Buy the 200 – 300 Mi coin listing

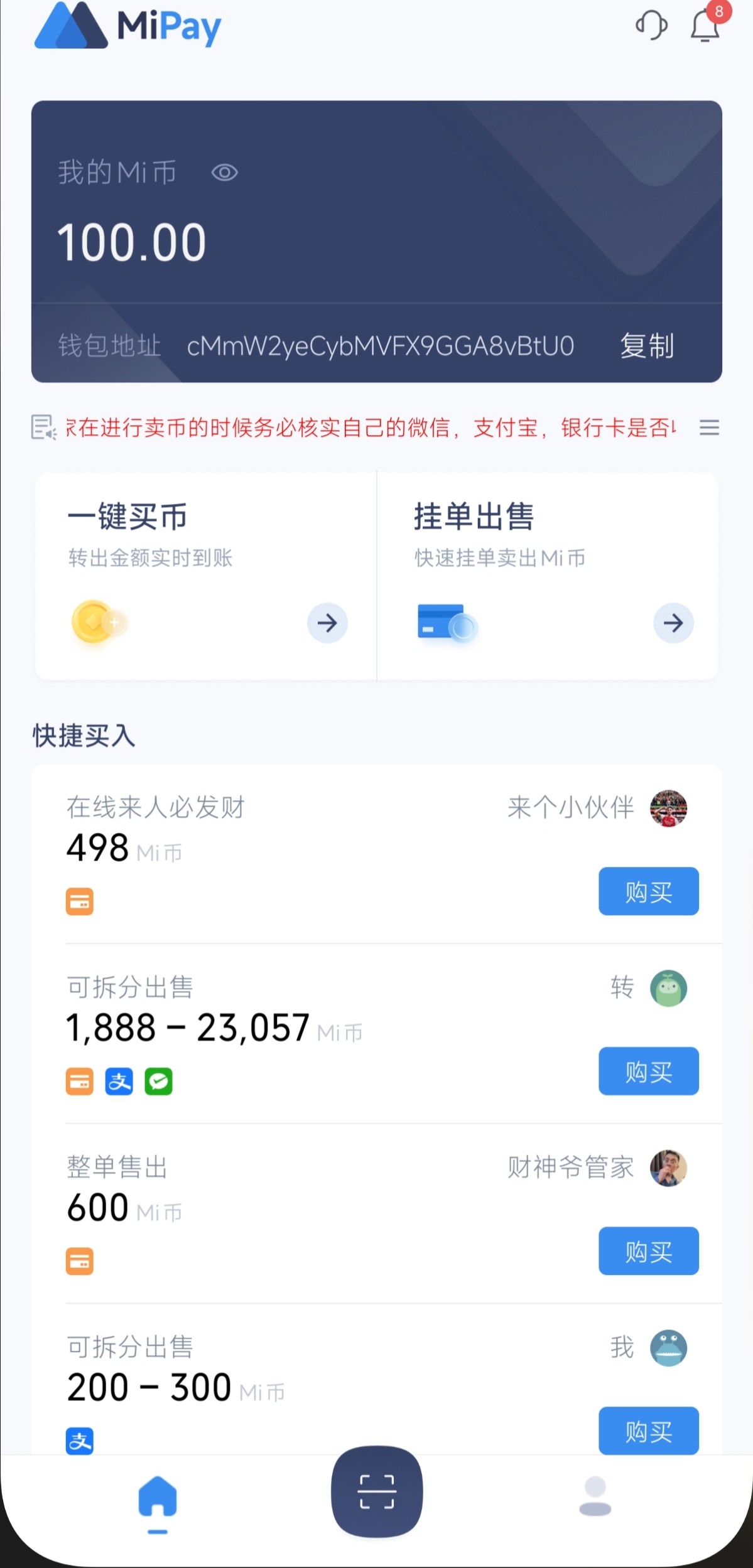pyautogui.click(x=648, y=1431)
